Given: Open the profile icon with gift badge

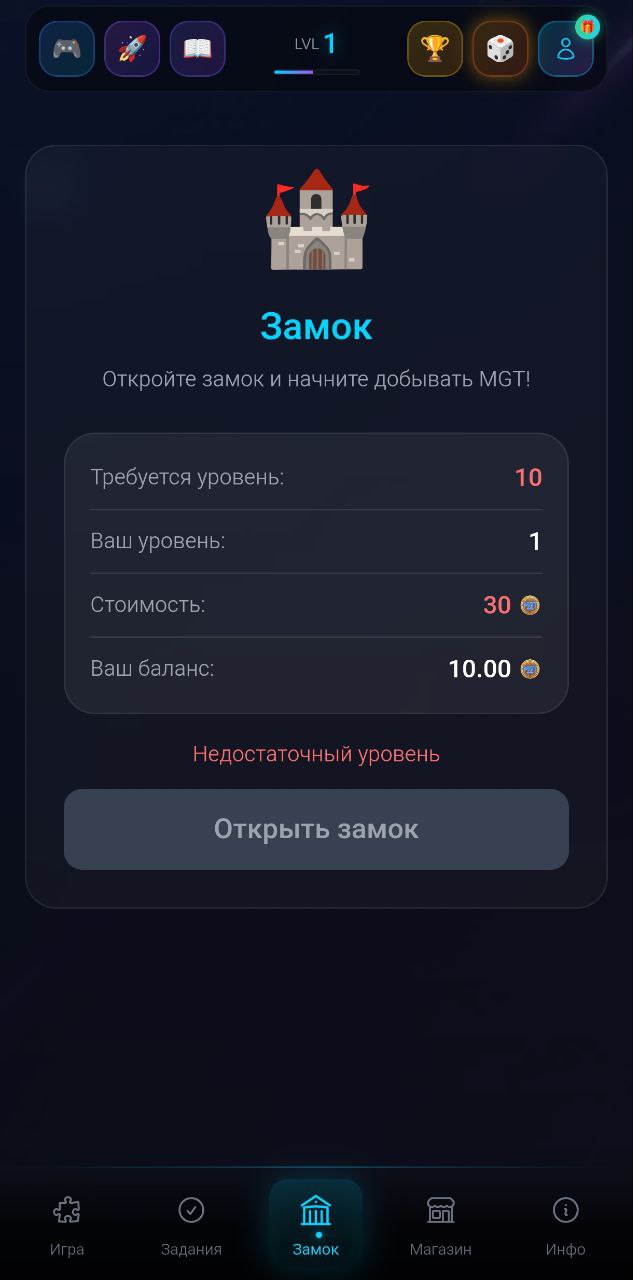Looking at the screenshot, I should pyautogui.click(x=566, y=49).
